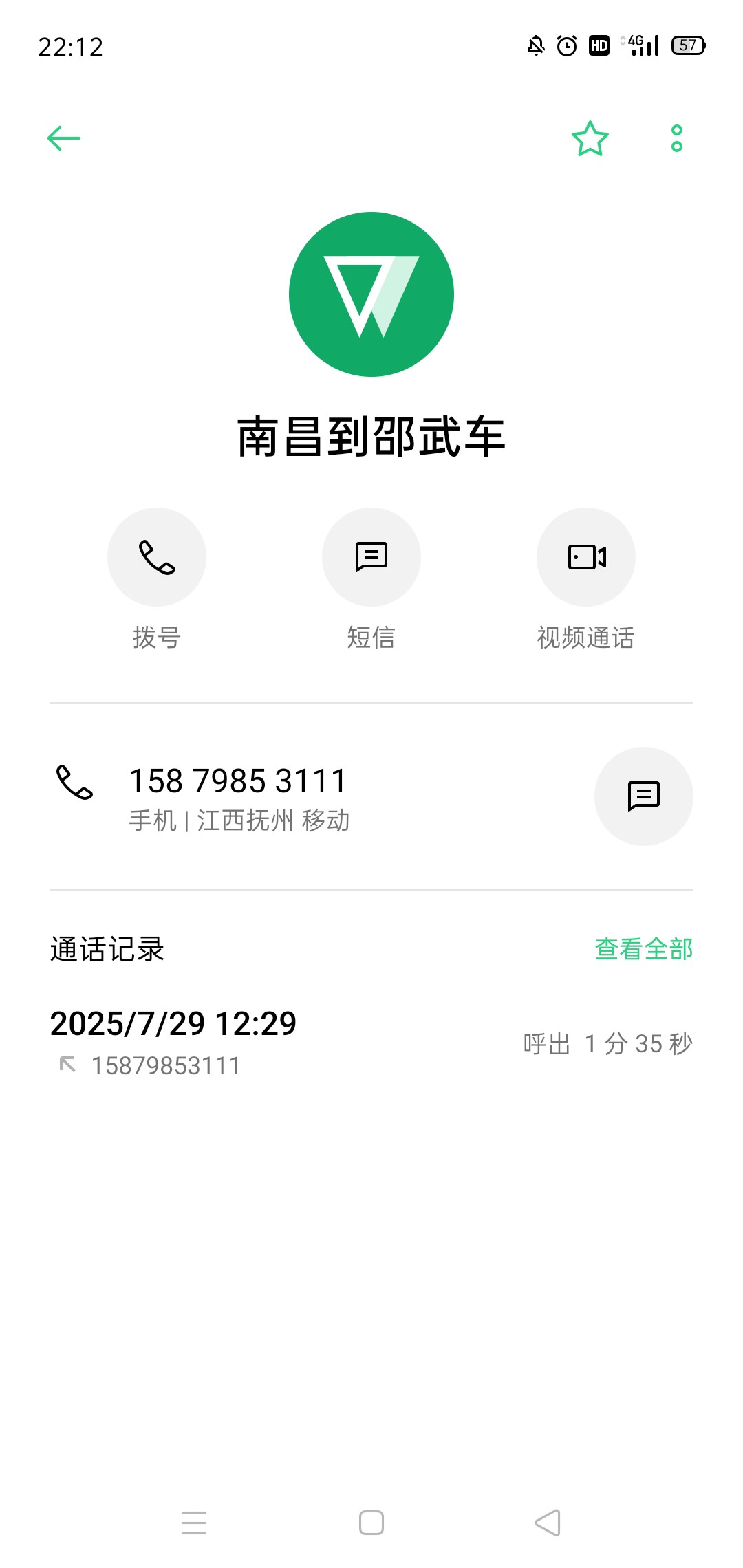Tap the 拨号 call button

[x=157, y=557]
